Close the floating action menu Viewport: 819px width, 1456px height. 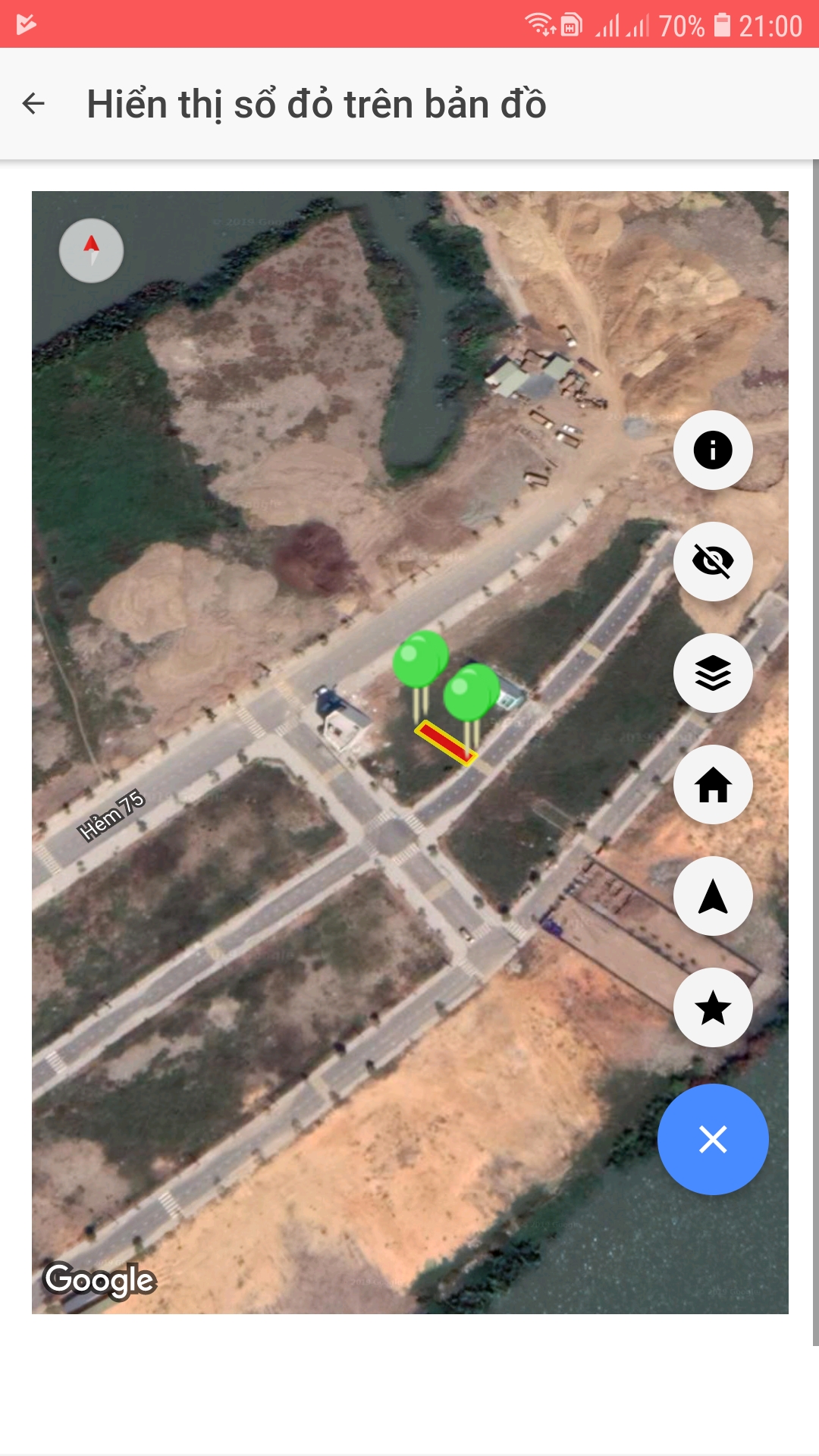coord(713,1139)
